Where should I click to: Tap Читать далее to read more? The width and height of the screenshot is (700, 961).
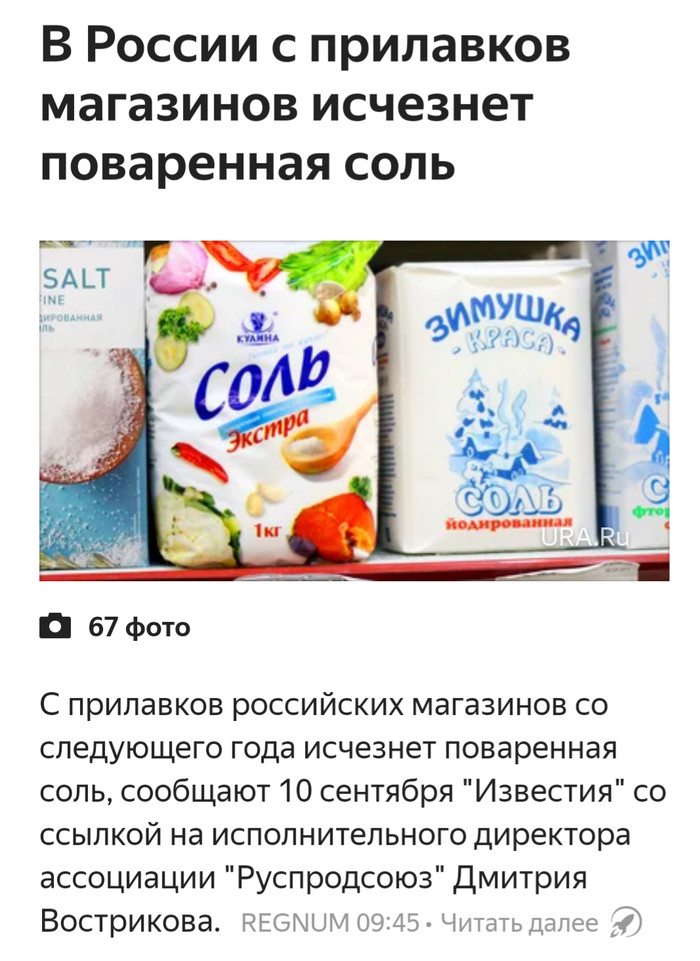pyautogui.click(x=518, y=924)
